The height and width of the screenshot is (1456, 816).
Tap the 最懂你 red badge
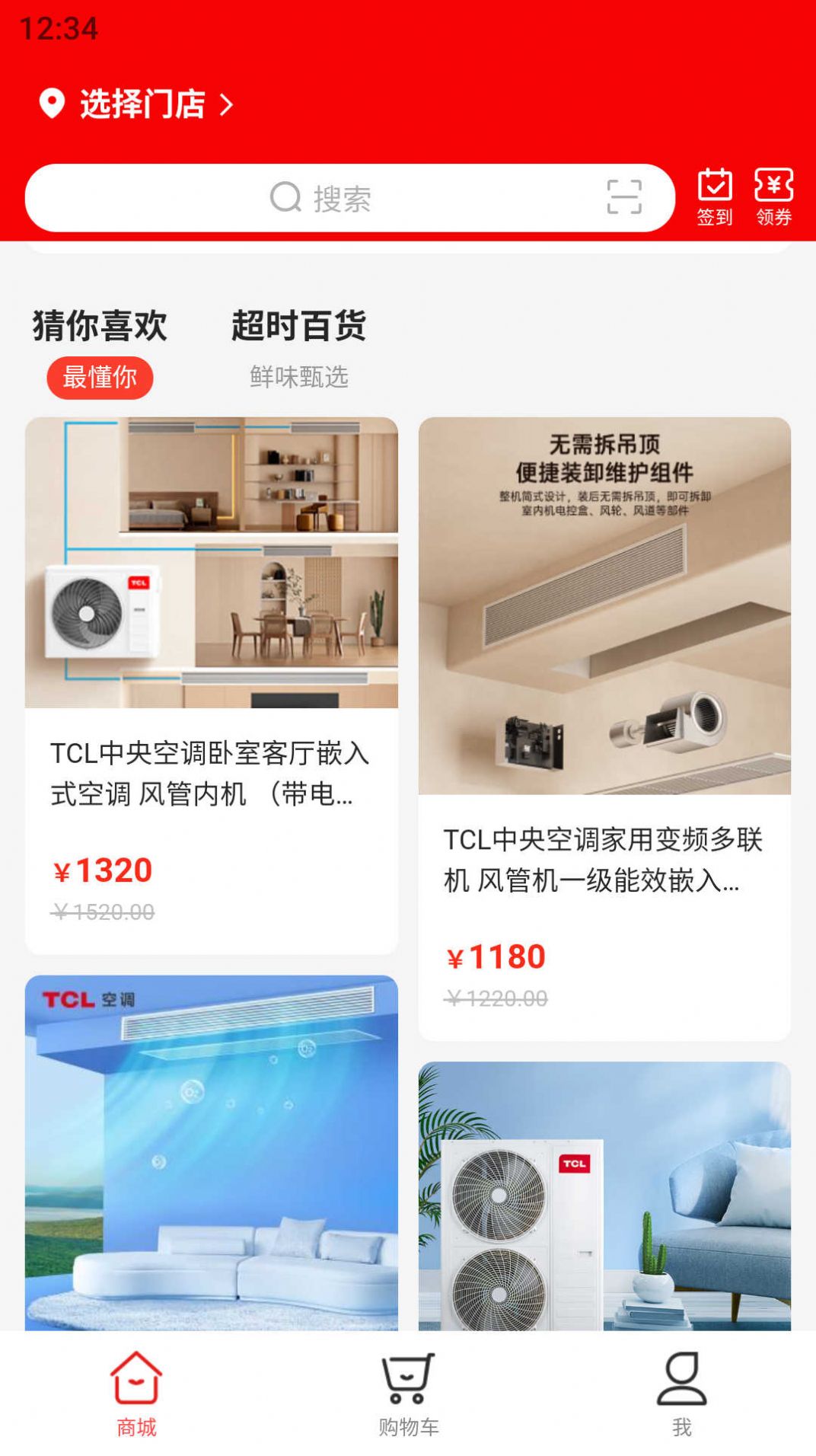[x=100, y=377]
